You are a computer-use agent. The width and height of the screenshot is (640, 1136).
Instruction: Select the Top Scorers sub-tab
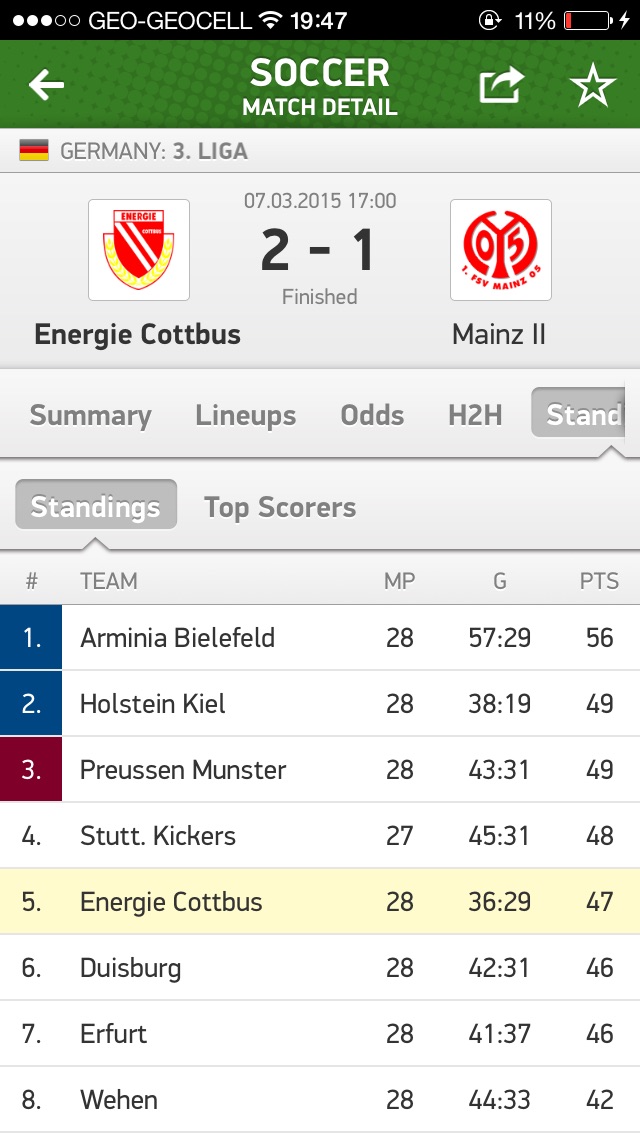tap(280, 507)
